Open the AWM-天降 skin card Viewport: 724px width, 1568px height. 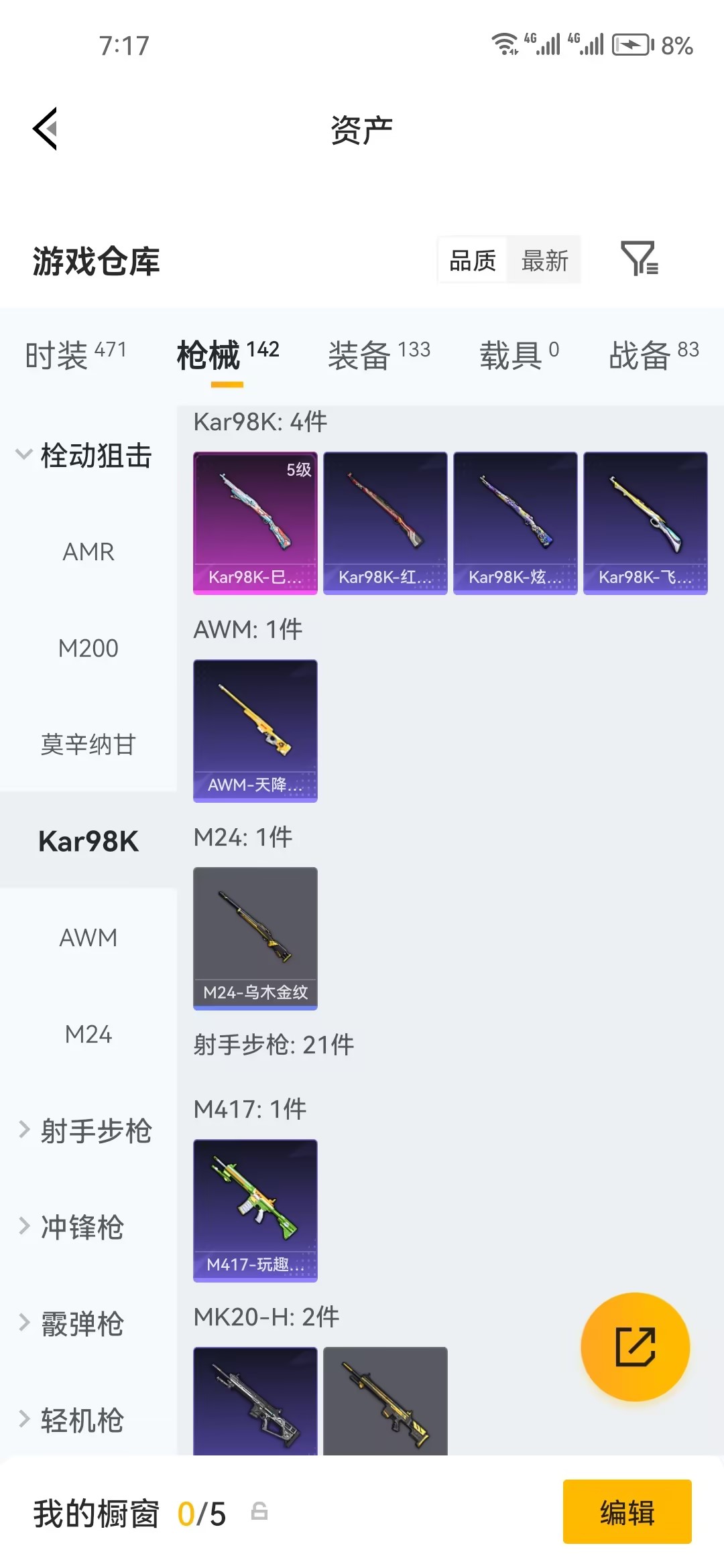pos(255,732)
